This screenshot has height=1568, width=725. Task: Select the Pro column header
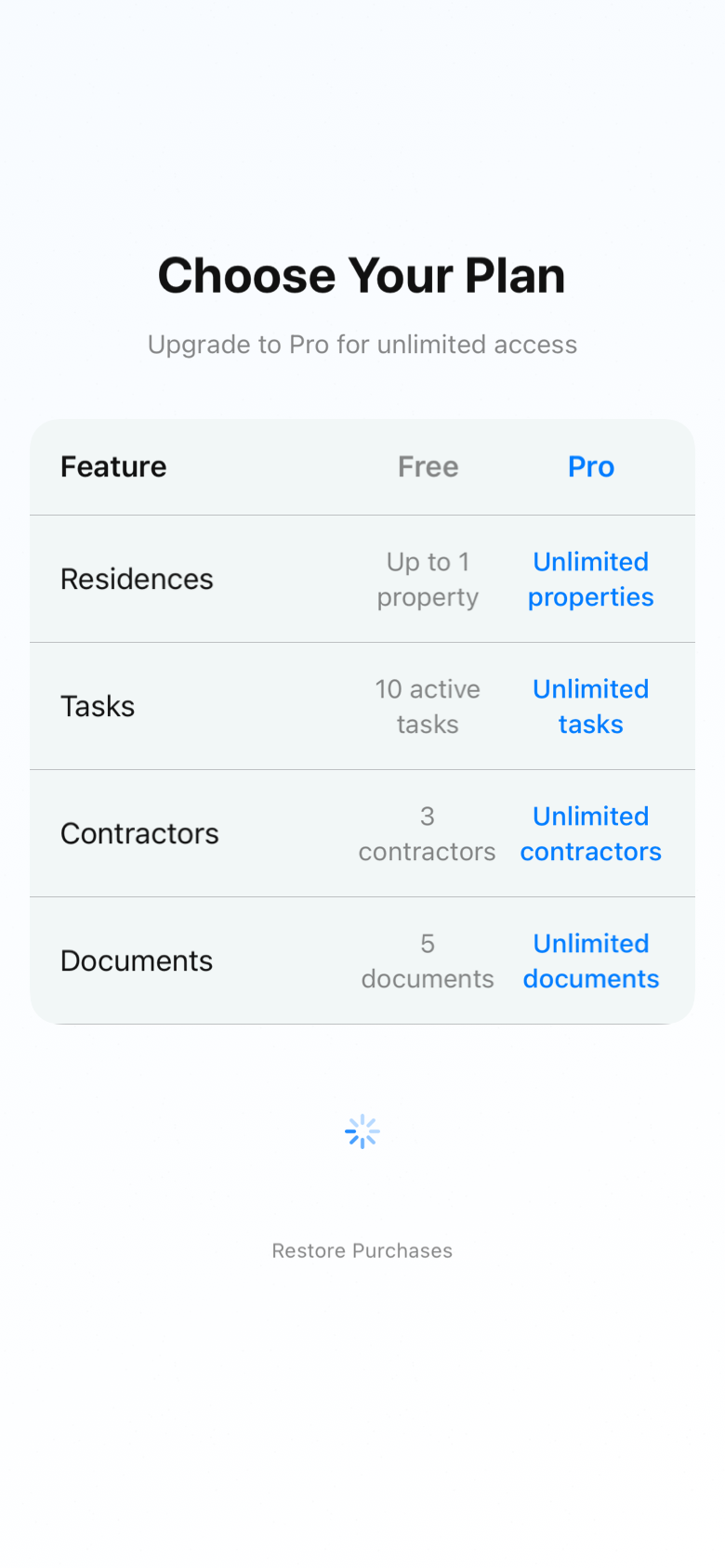tap(590, 466)
